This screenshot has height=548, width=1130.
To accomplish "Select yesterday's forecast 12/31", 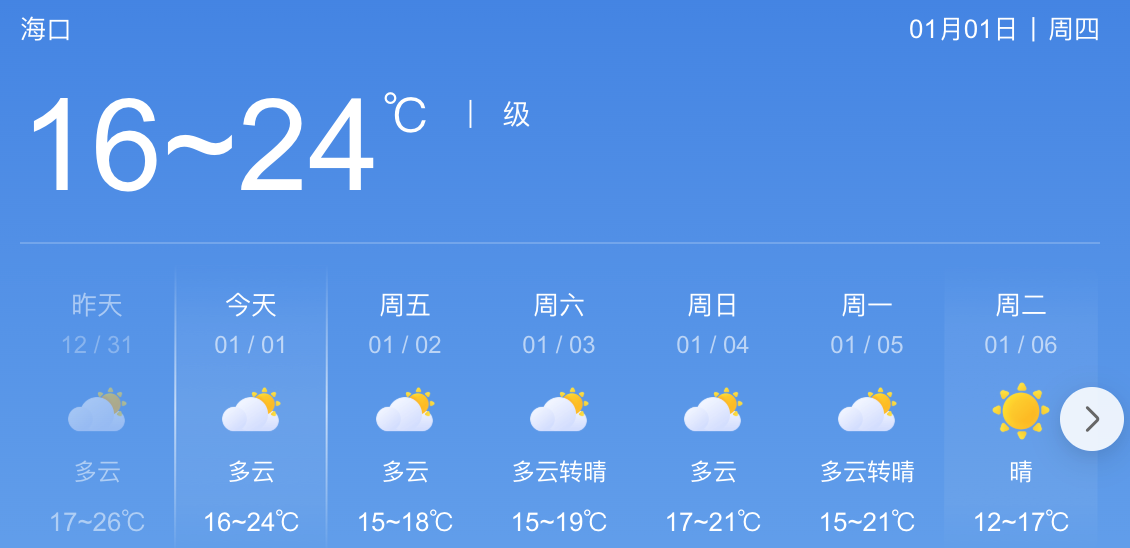I will tap(97, 412).
